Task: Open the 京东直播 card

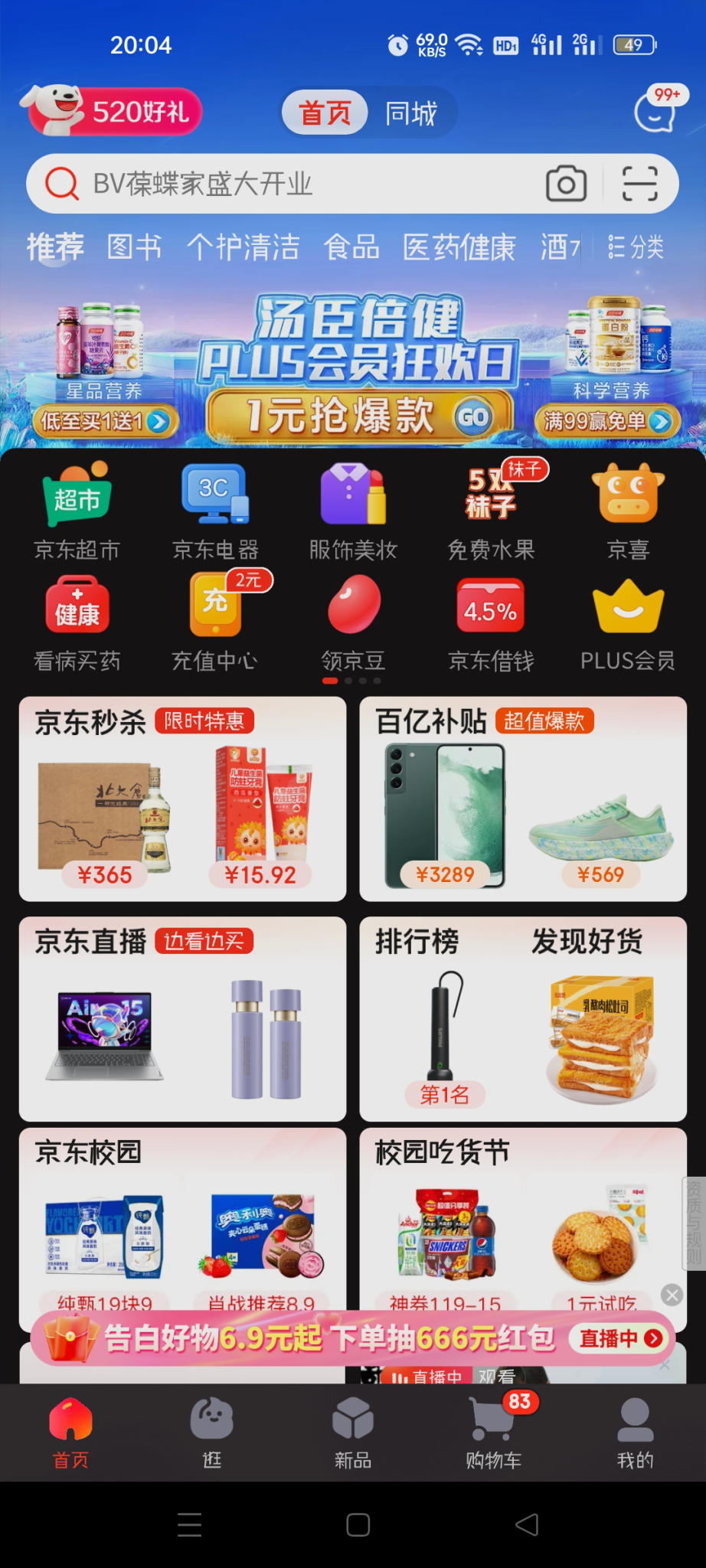Action: click(x=182, y=1018)
